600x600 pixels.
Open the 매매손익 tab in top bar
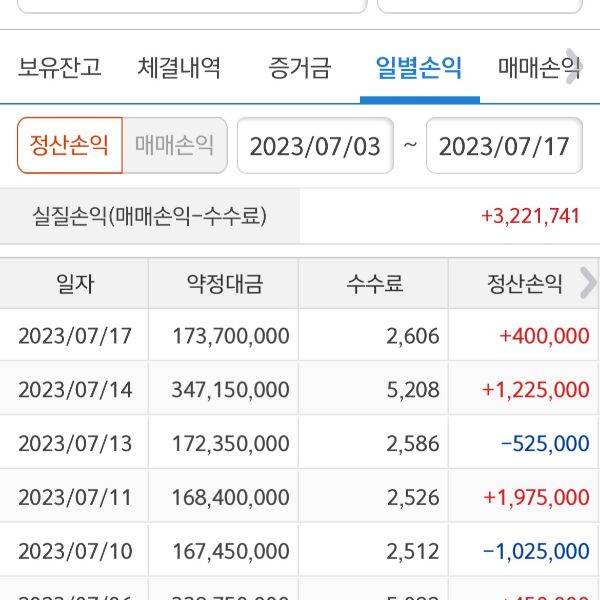click(536, 68)
